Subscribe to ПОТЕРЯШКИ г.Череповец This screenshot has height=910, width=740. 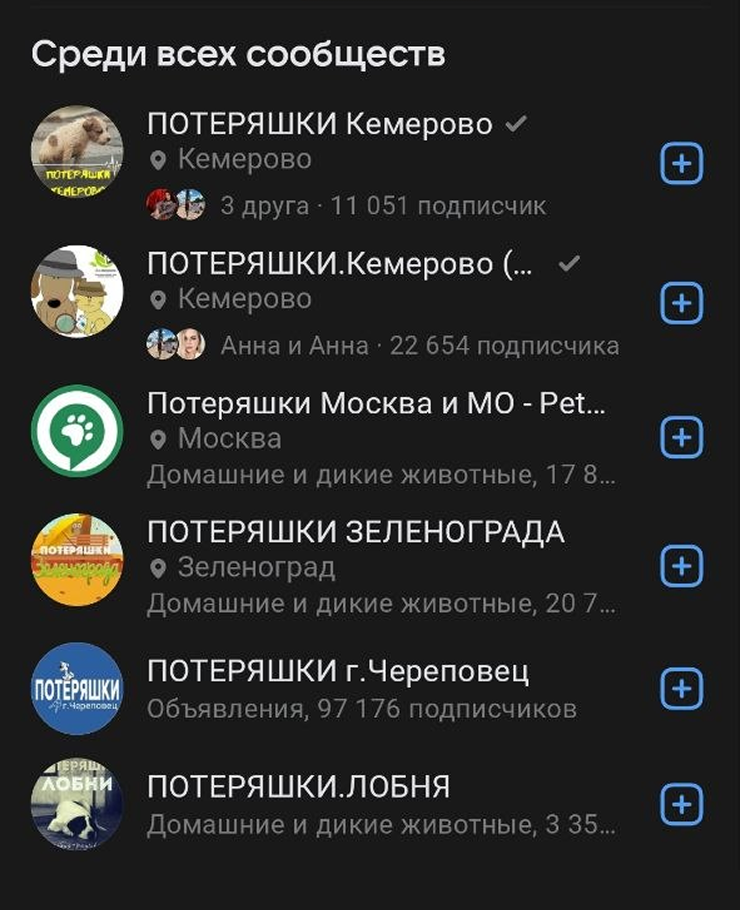(x=682, y=689)
